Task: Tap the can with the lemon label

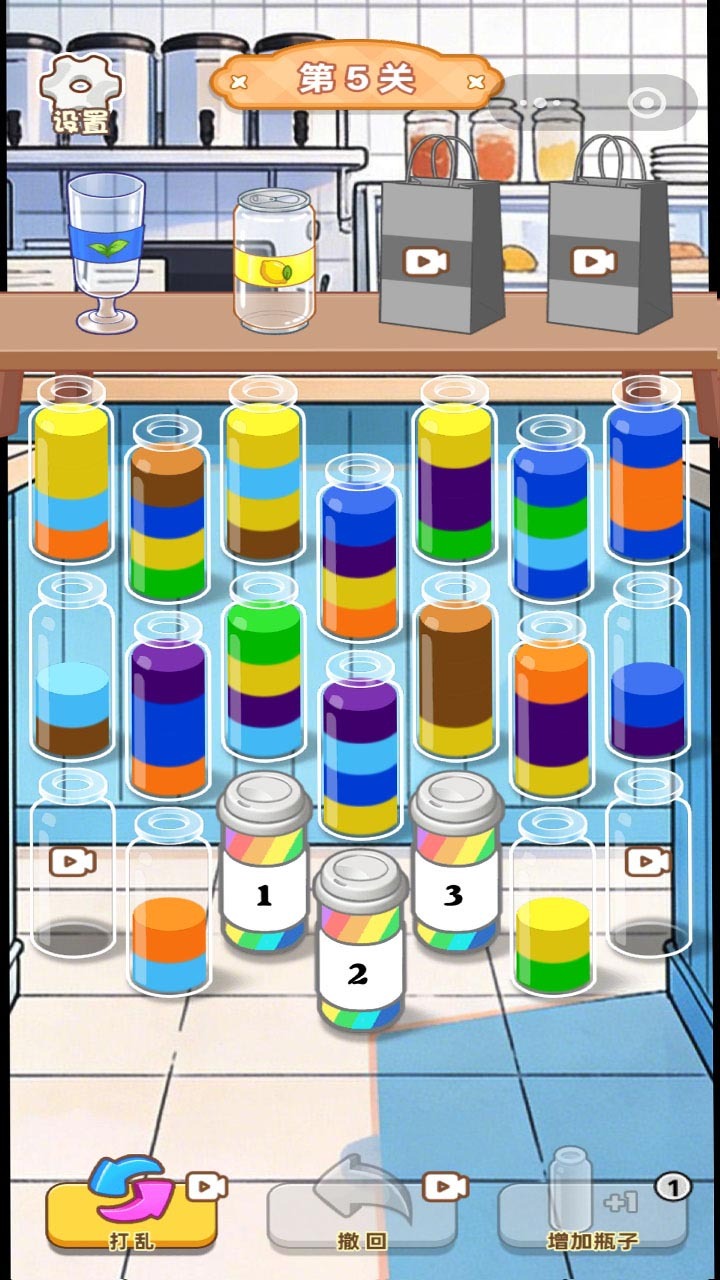Action: point(273,259)
